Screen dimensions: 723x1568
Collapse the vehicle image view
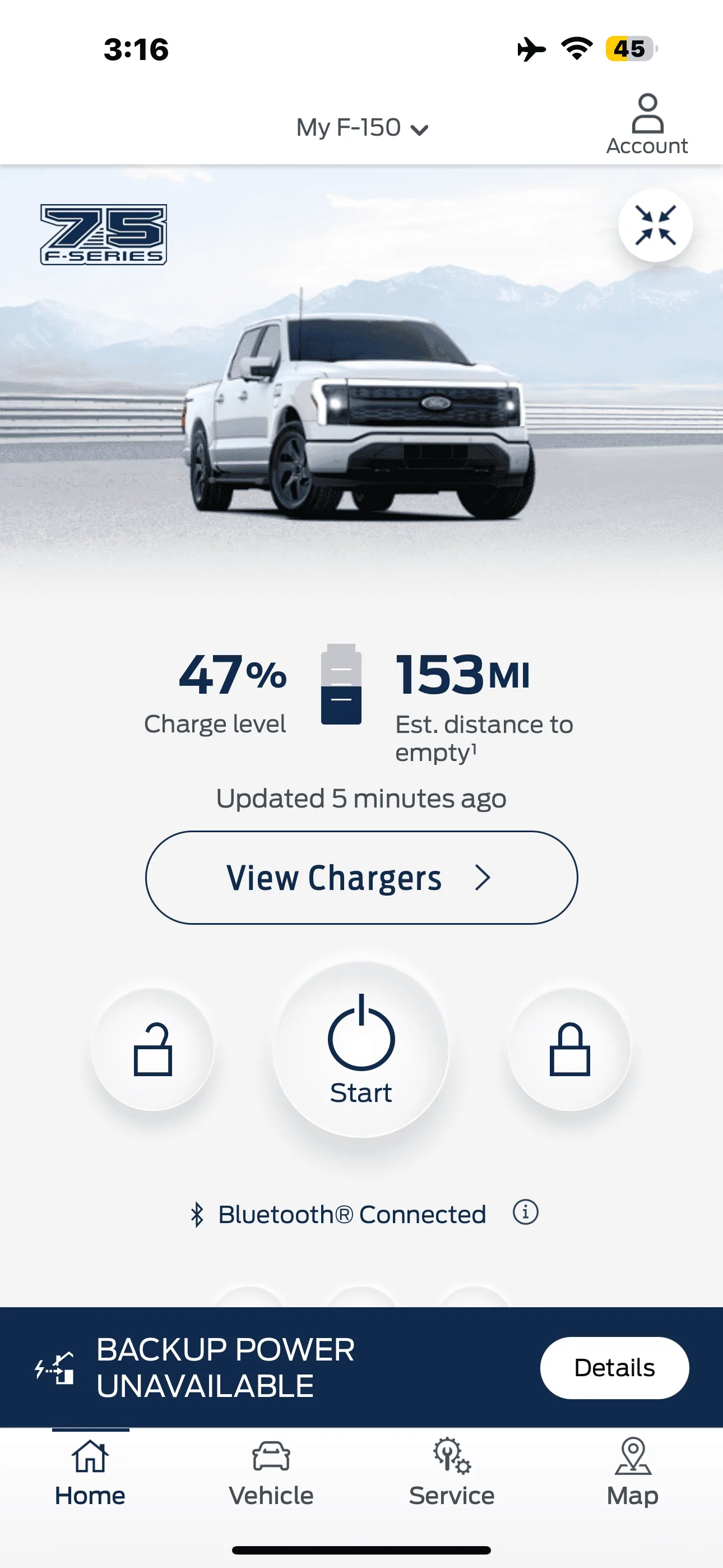point(655,225)
